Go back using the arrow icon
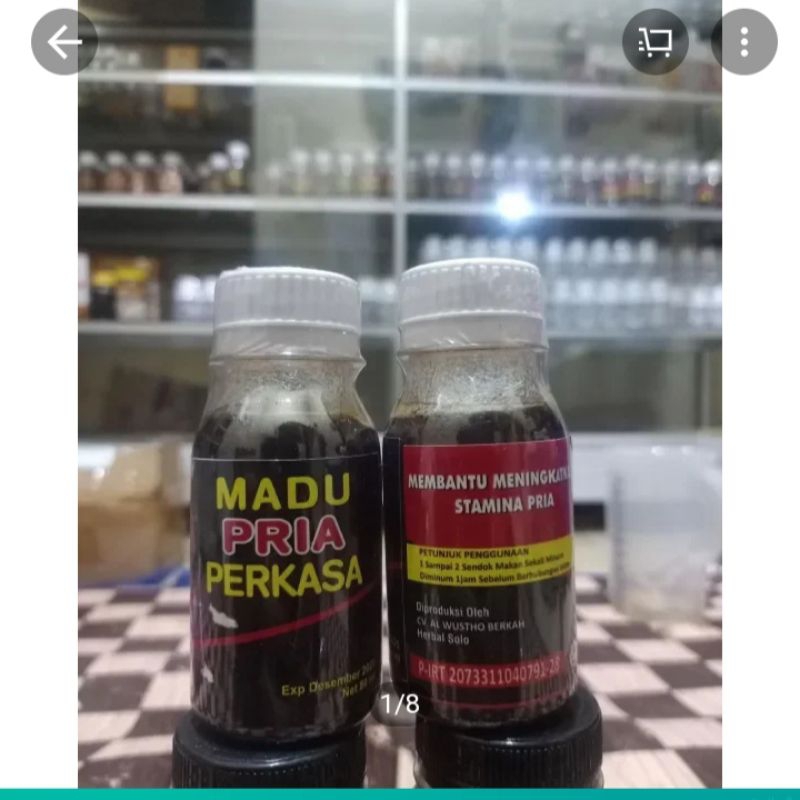 (x=64, y=42)
